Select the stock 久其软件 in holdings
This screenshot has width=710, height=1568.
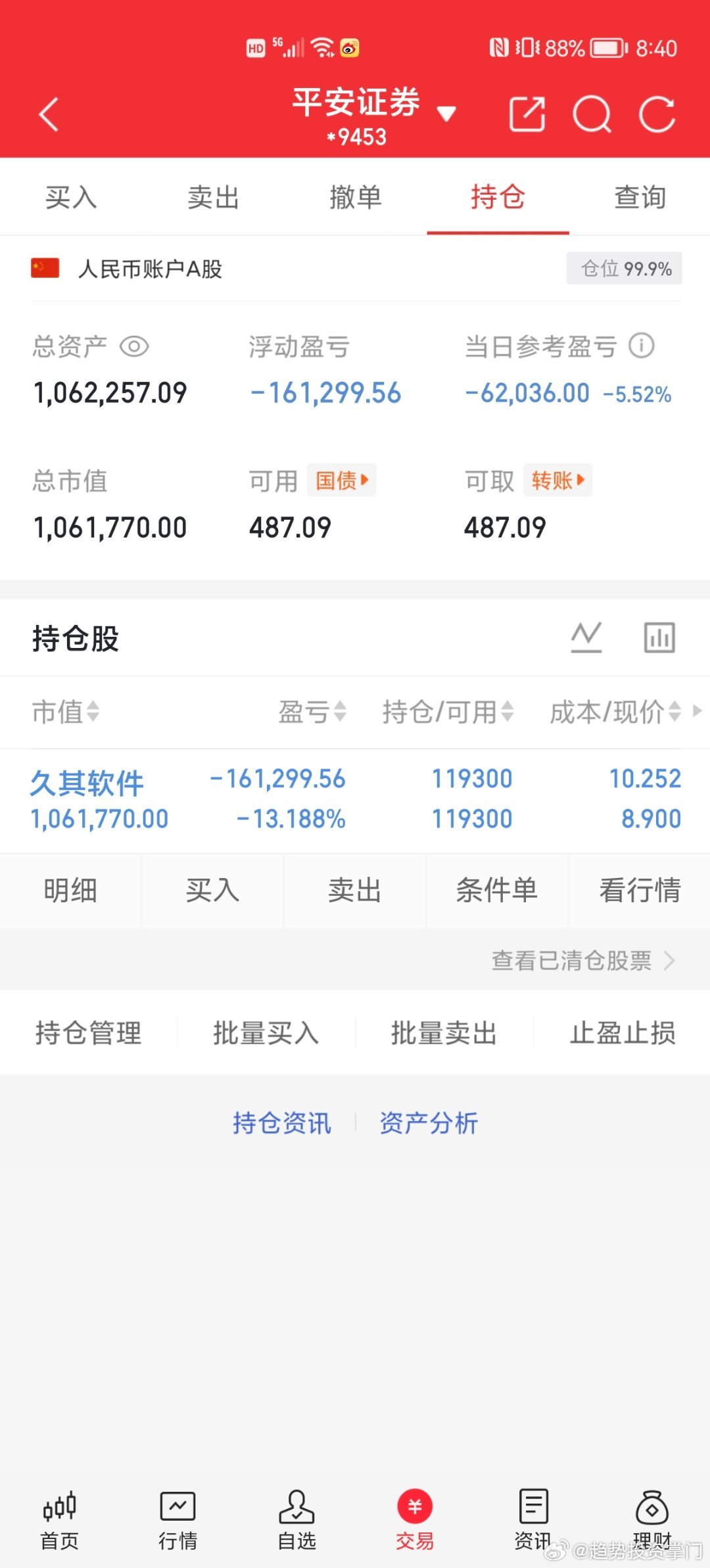pos(87,782)
